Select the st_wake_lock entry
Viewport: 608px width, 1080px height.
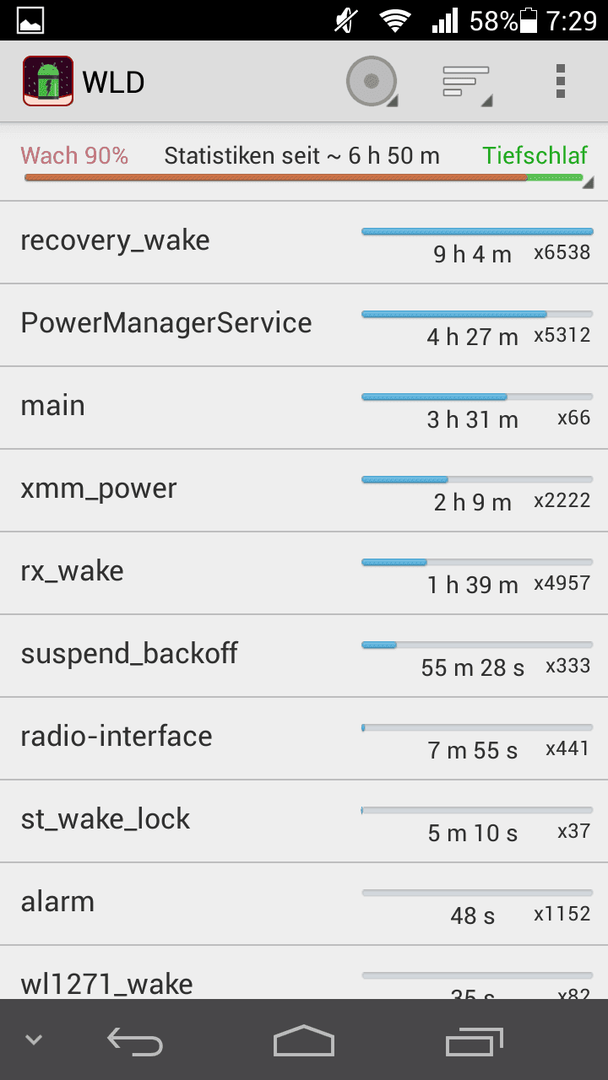click(304, 821)
